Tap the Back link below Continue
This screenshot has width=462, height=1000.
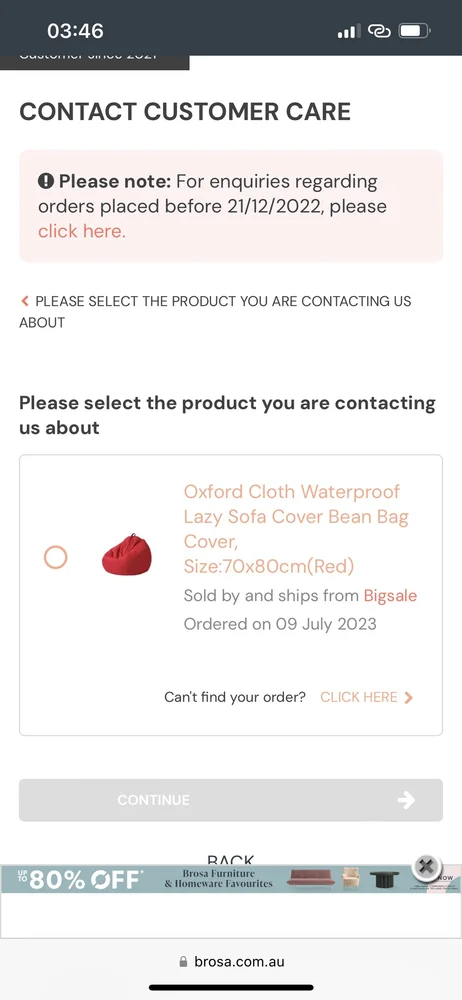click(x=231, y=859)
